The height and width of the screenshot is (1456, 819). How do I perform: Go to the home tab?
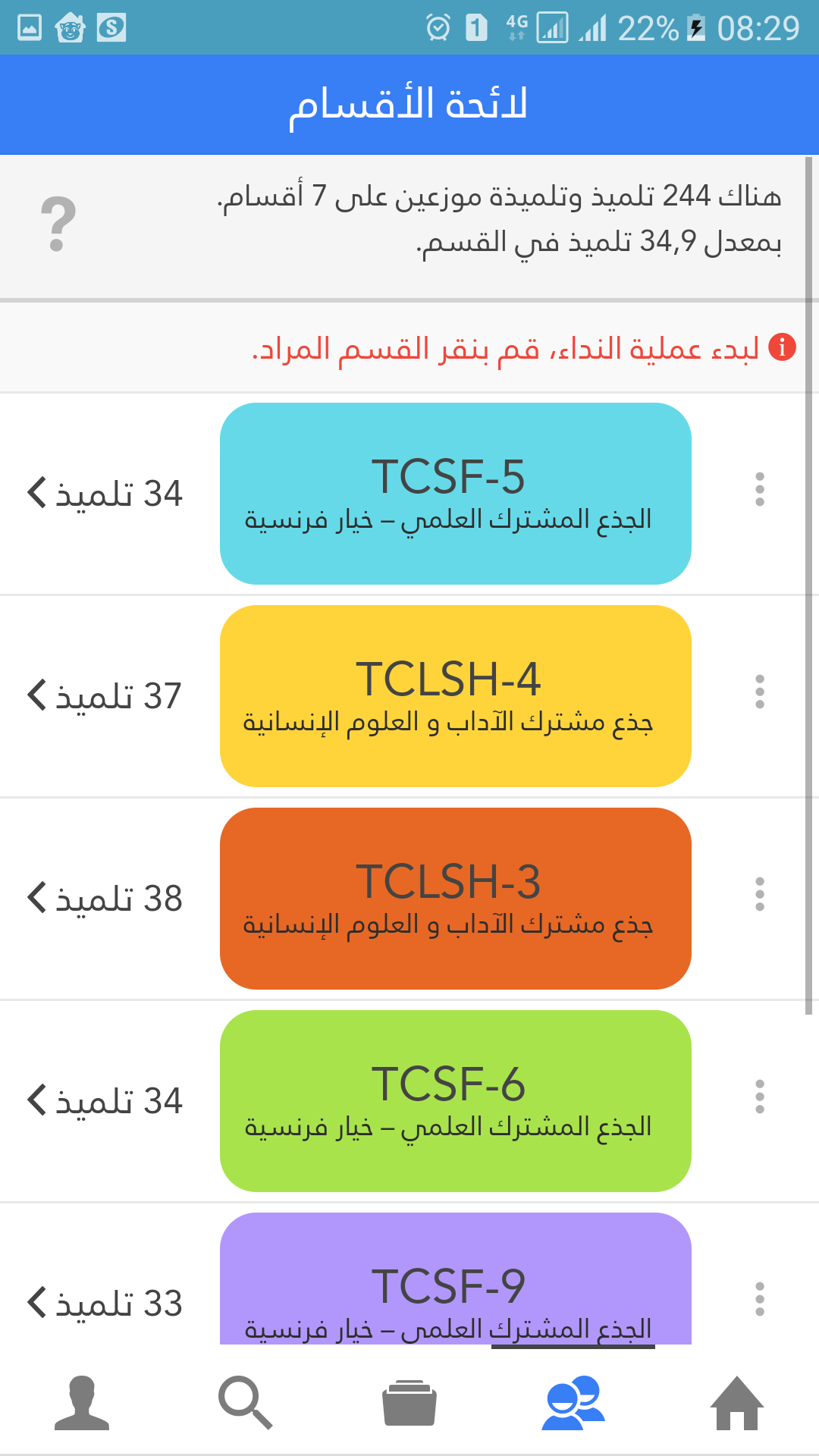click(736, 1403)
